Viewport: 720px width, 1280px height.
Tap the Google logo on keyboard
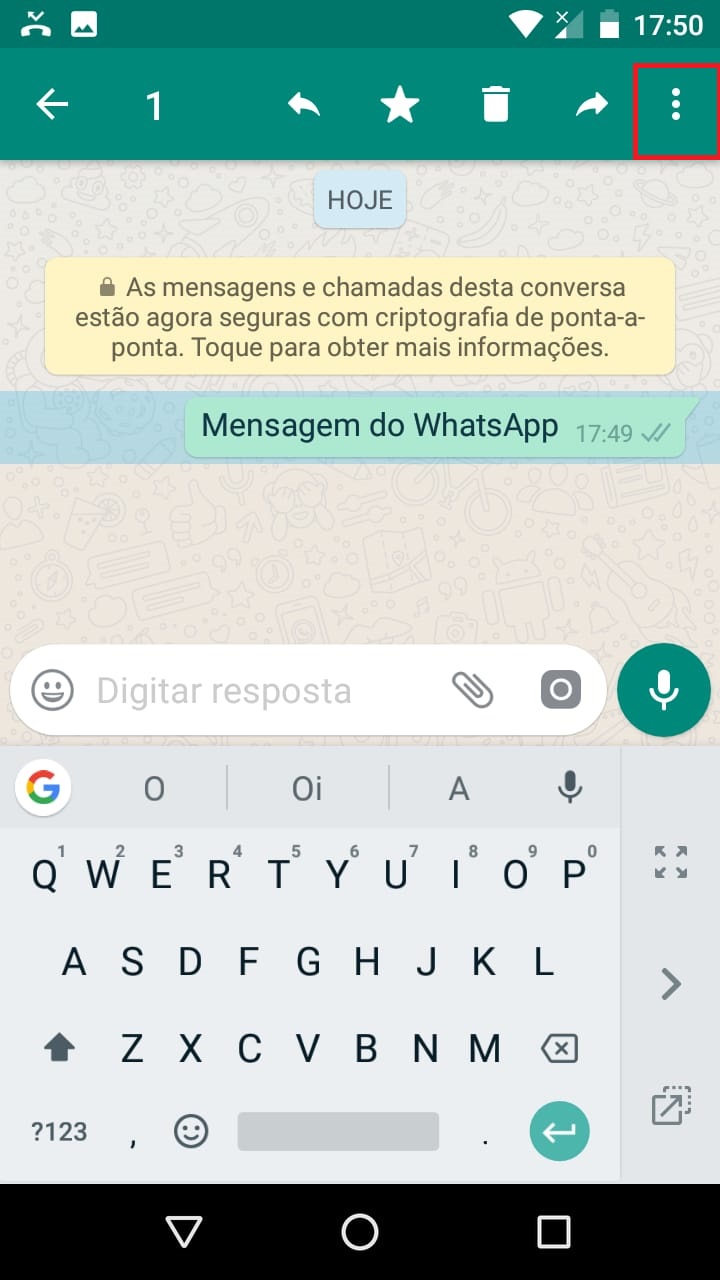[x=43, y=789]
